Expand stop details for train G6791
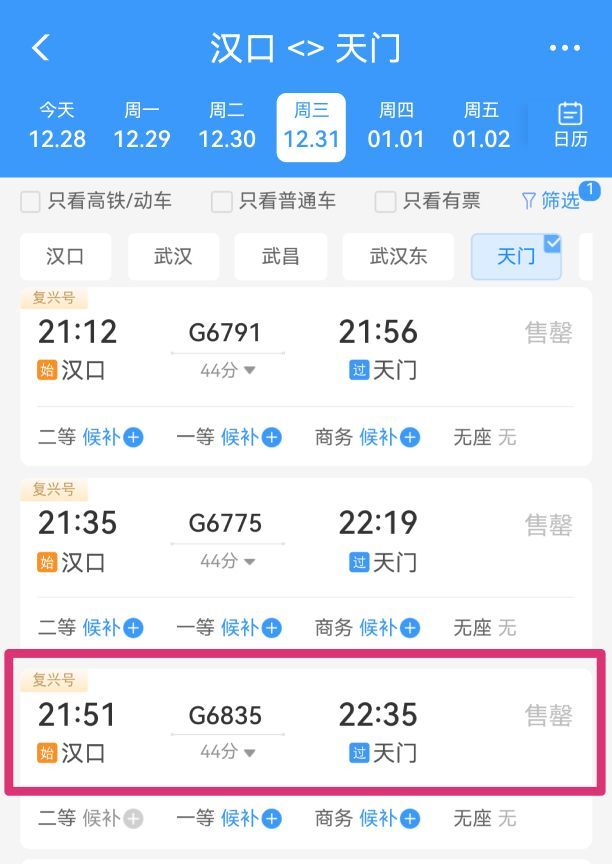612x864 pixels. coord(227,370)
